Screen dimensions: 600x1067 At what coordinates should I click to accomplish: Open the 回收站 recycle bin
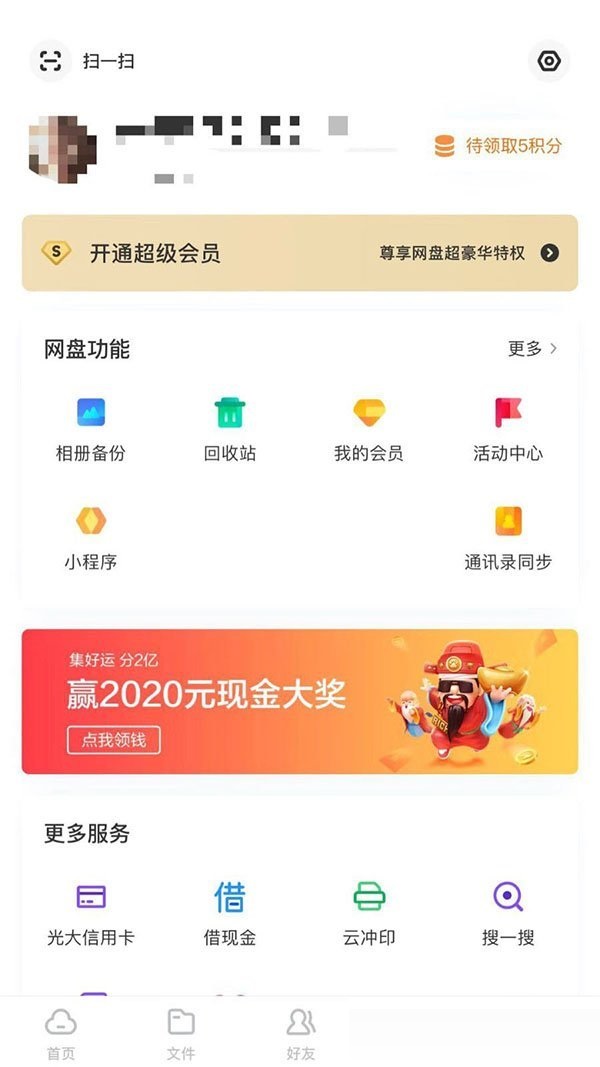click(x=230, y=428)
